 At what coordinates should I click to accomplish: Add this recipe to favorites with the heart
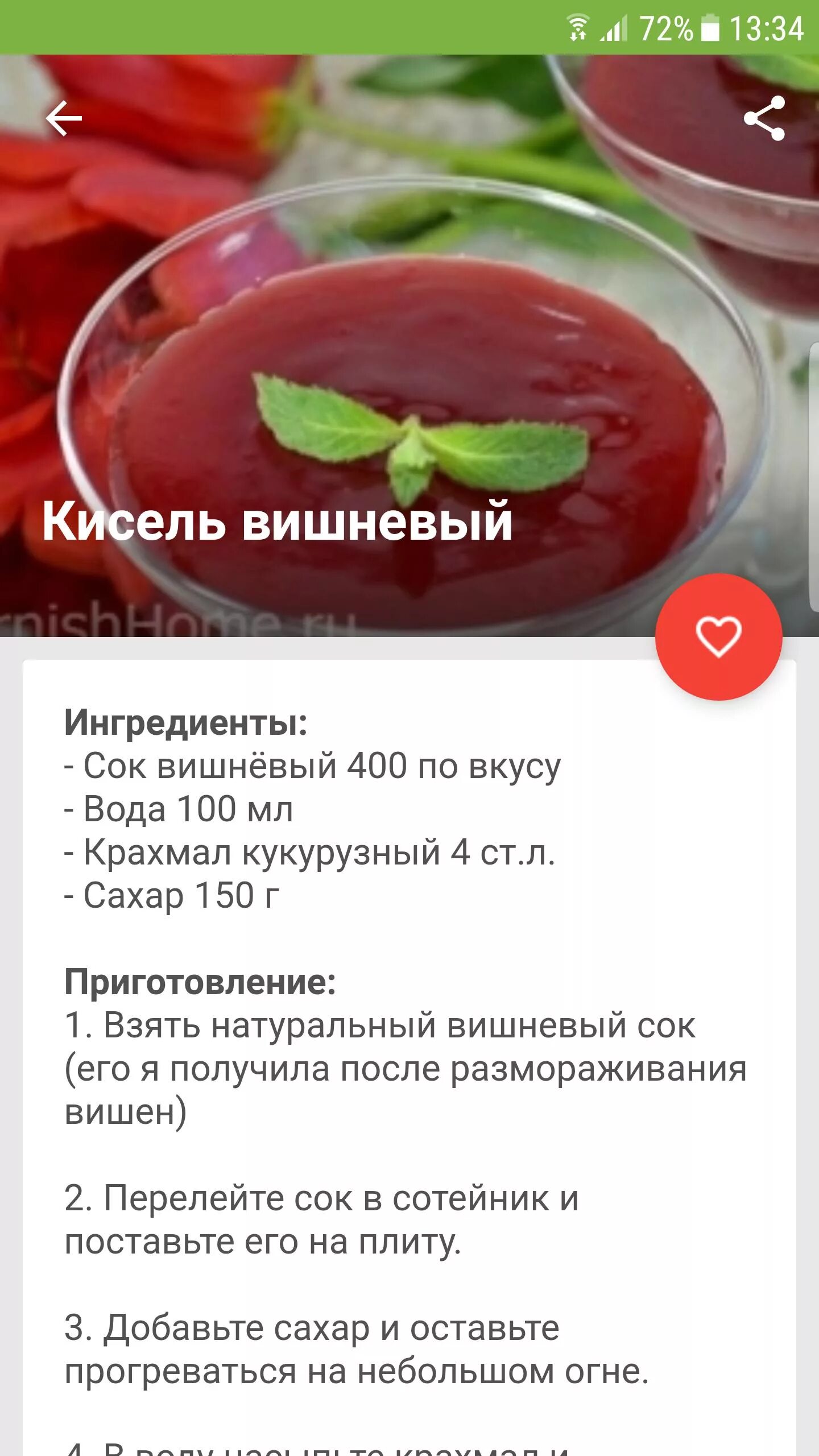pyautogui.click(x=718, y=636)
